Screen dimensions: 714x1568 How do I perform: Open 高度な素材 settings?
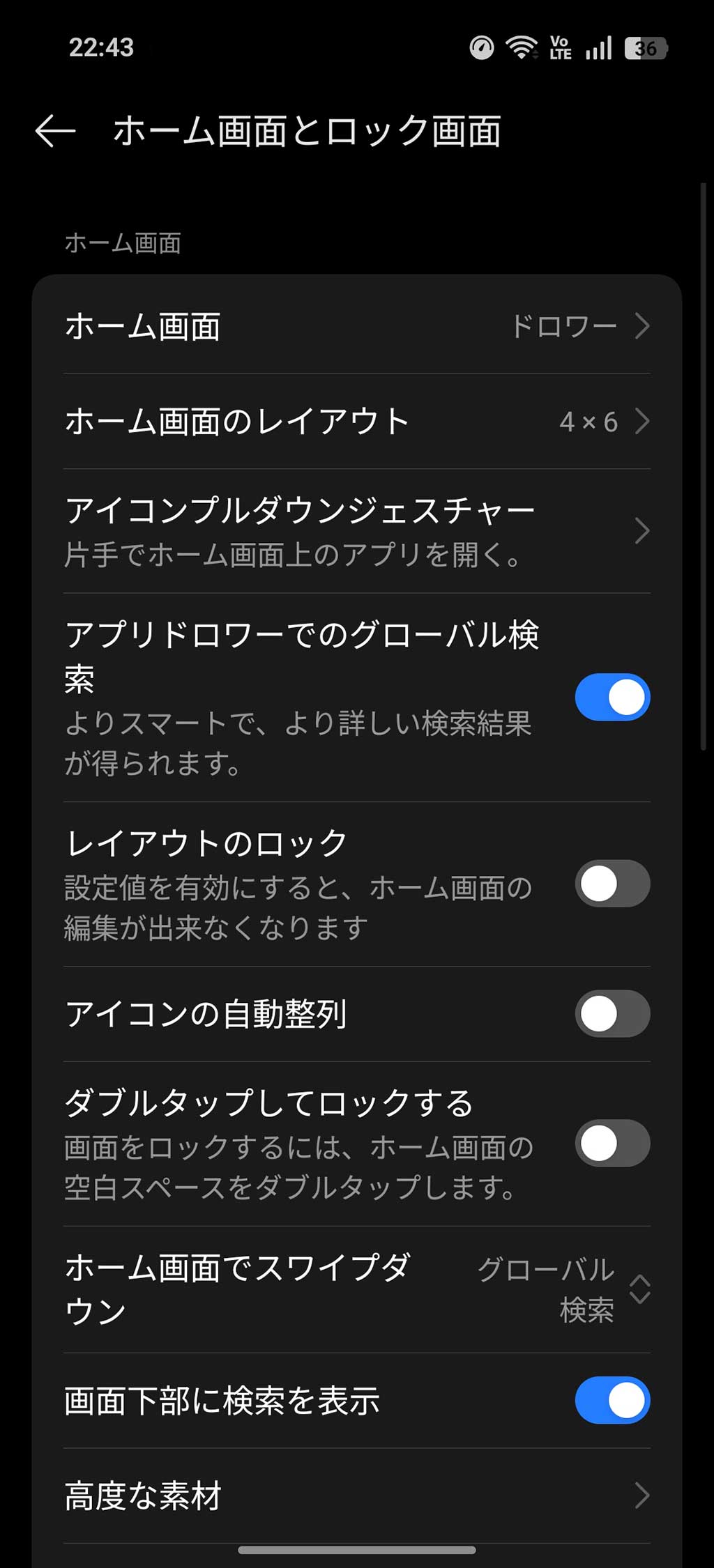[357, 1495]
